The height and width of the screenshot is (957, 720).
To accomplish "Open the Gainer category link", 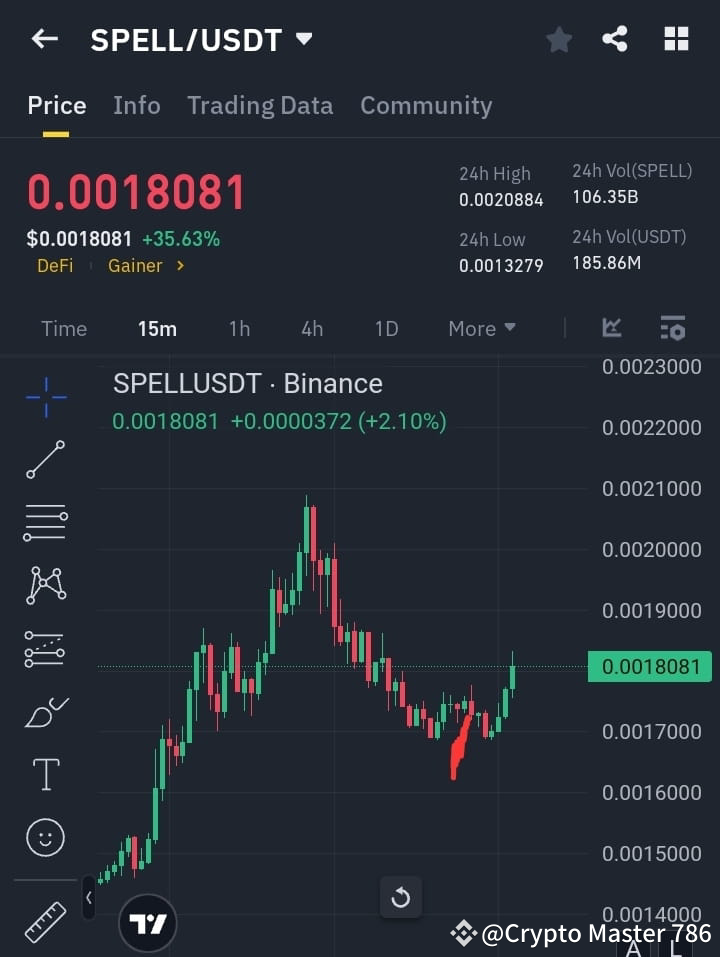I will coord(135,266).
